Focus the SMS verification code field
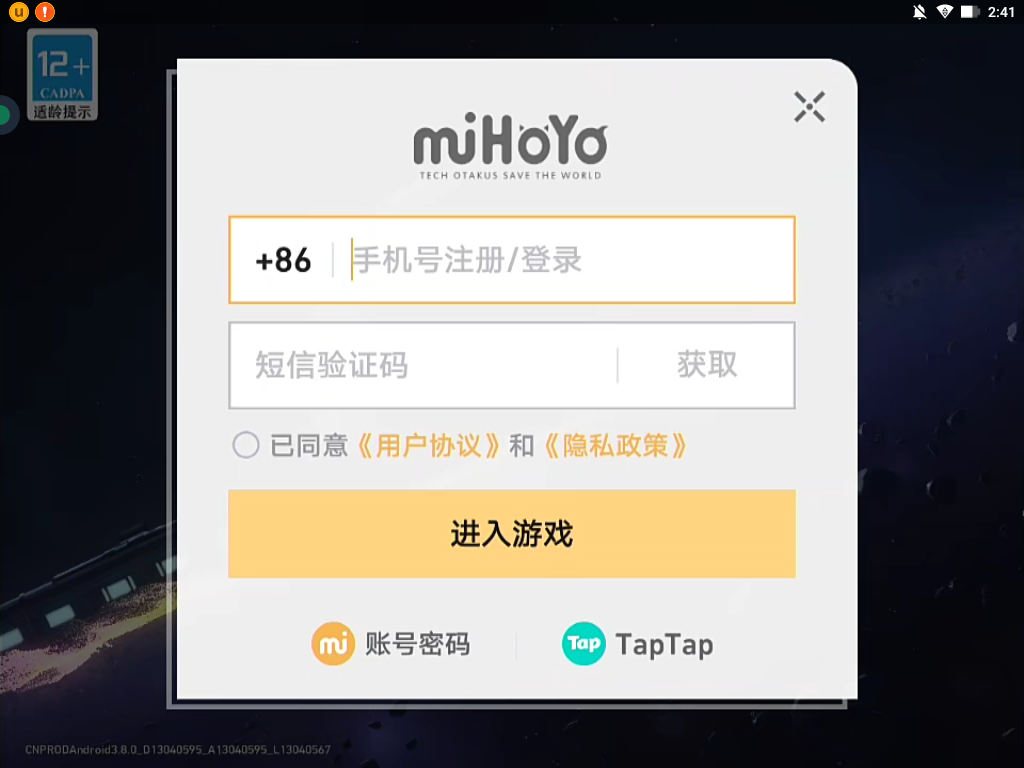The height and width of the screenshot is (768, 1024). [420, 365]
